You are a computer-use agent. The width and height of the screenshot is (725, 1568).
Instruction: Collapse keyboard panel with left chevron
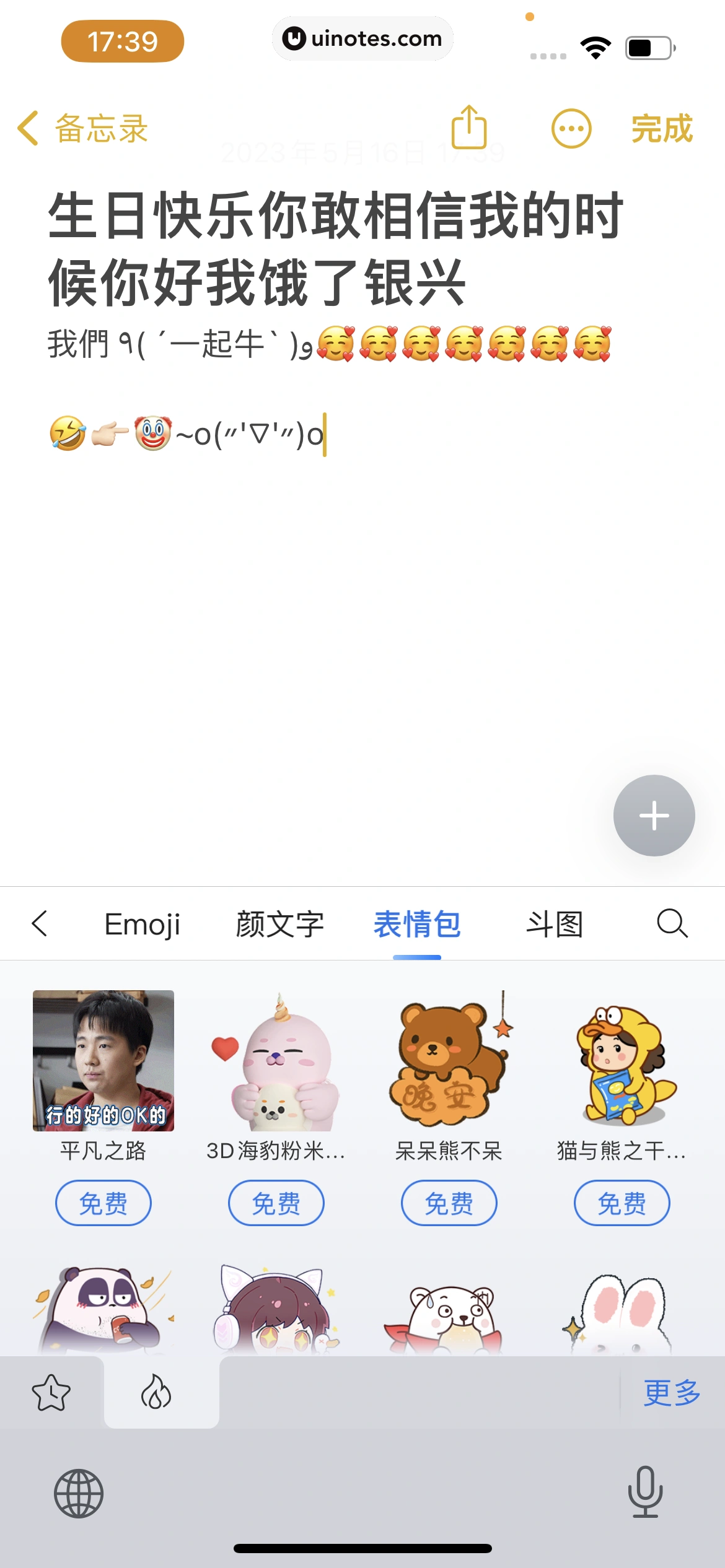tap(40, 923)
